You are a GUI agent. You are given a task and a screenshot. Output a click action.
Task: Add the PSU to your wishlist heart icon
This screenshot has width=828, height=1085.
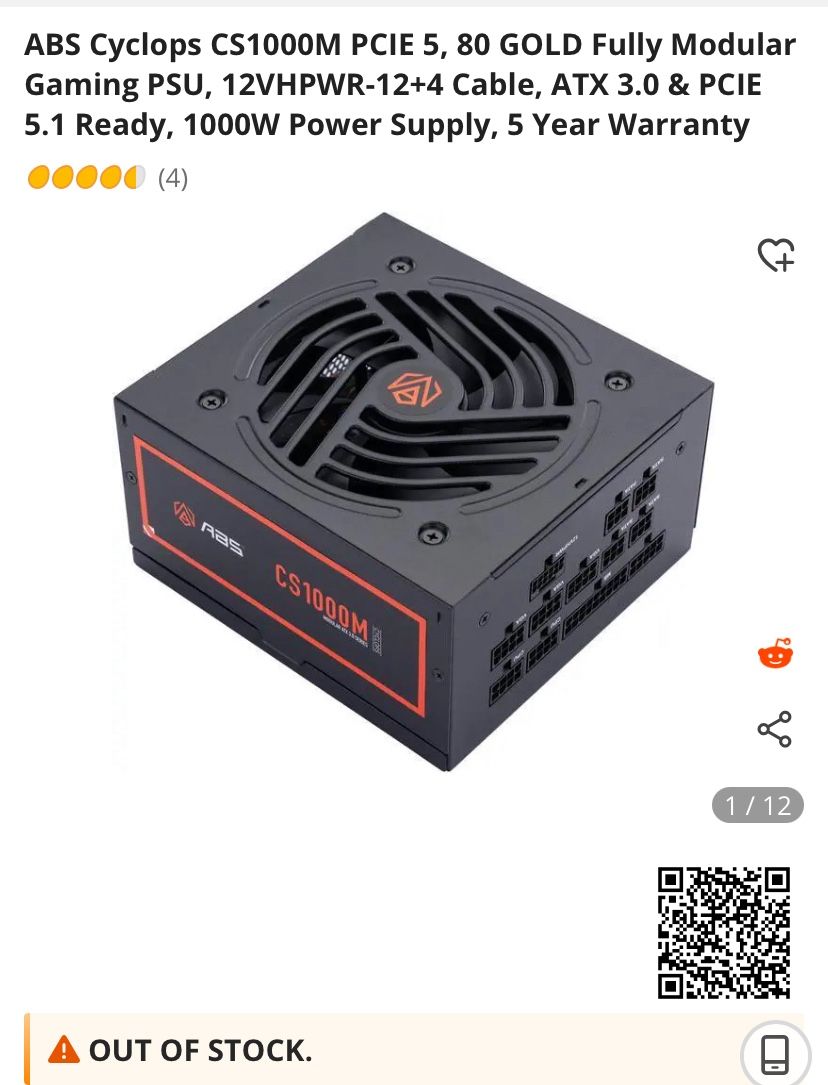click(x=777, y=256)
